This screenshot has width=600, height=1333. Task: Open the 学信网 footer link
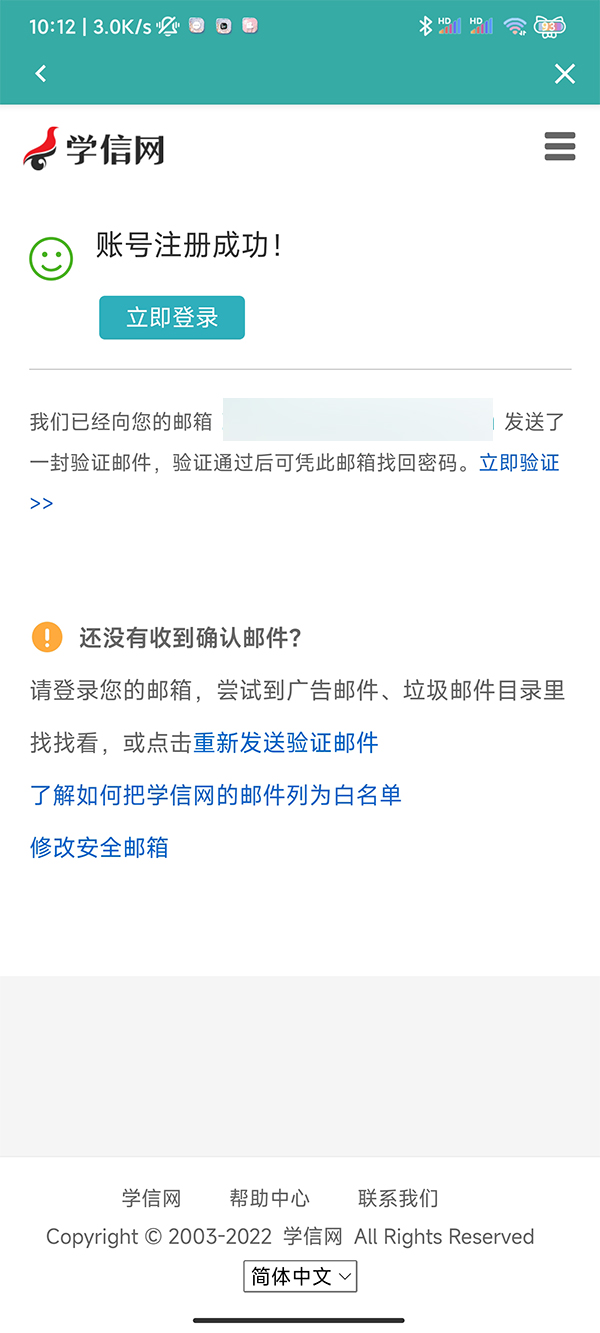coord(151,1198)
